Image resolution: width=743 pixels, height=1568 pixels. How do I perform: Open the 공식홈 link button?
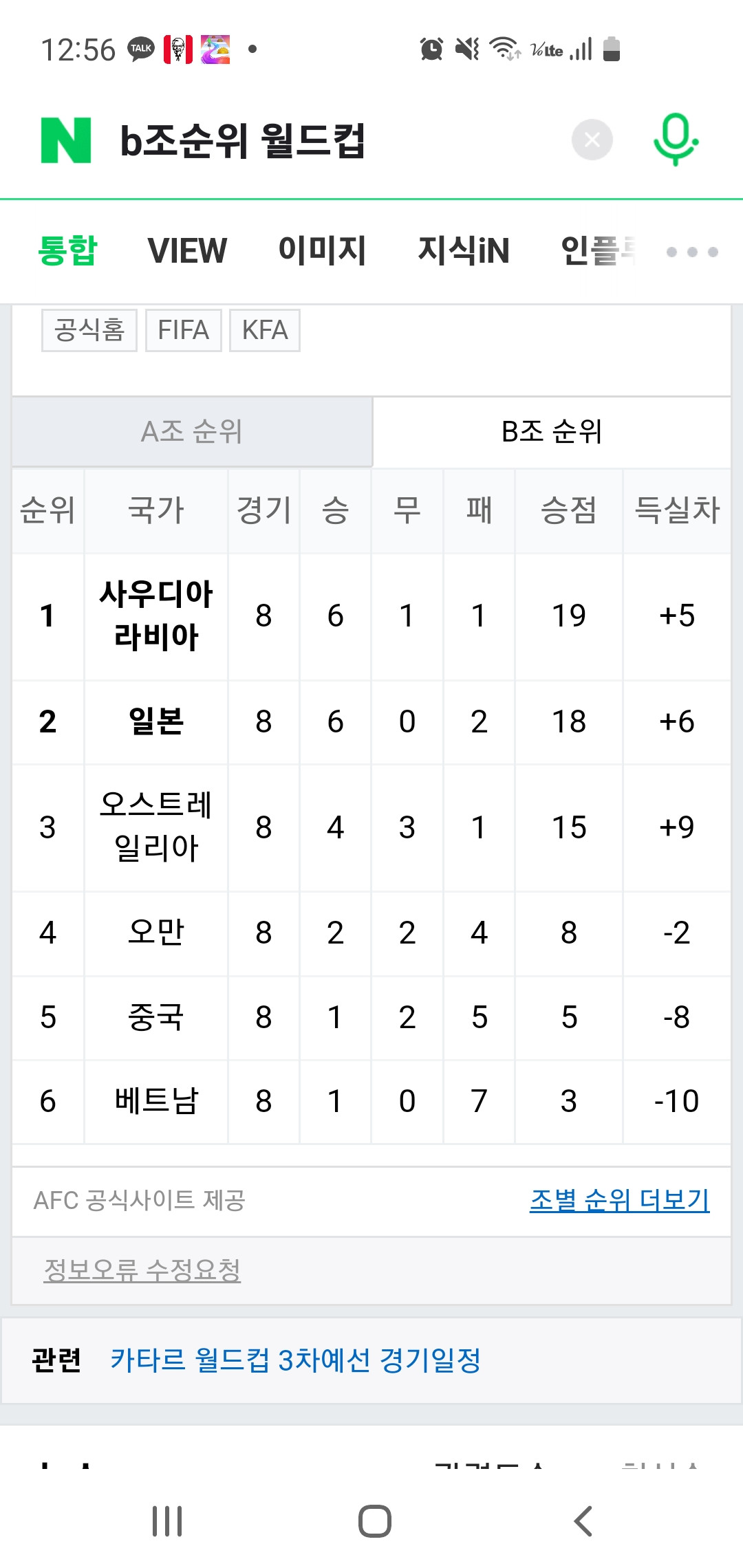(x=89, y=330)
